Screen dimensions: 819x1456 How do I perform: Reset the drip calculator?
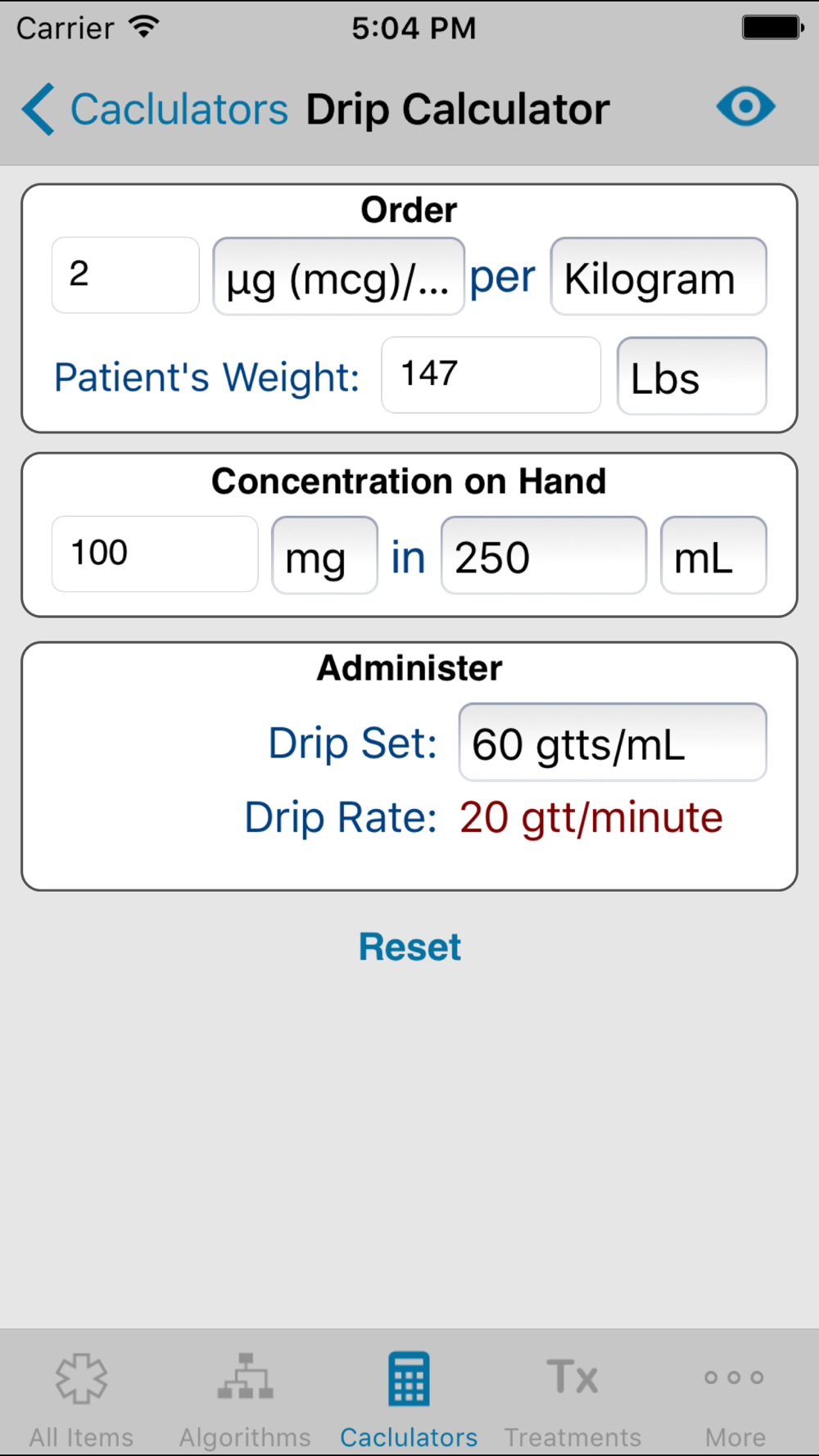409,947
